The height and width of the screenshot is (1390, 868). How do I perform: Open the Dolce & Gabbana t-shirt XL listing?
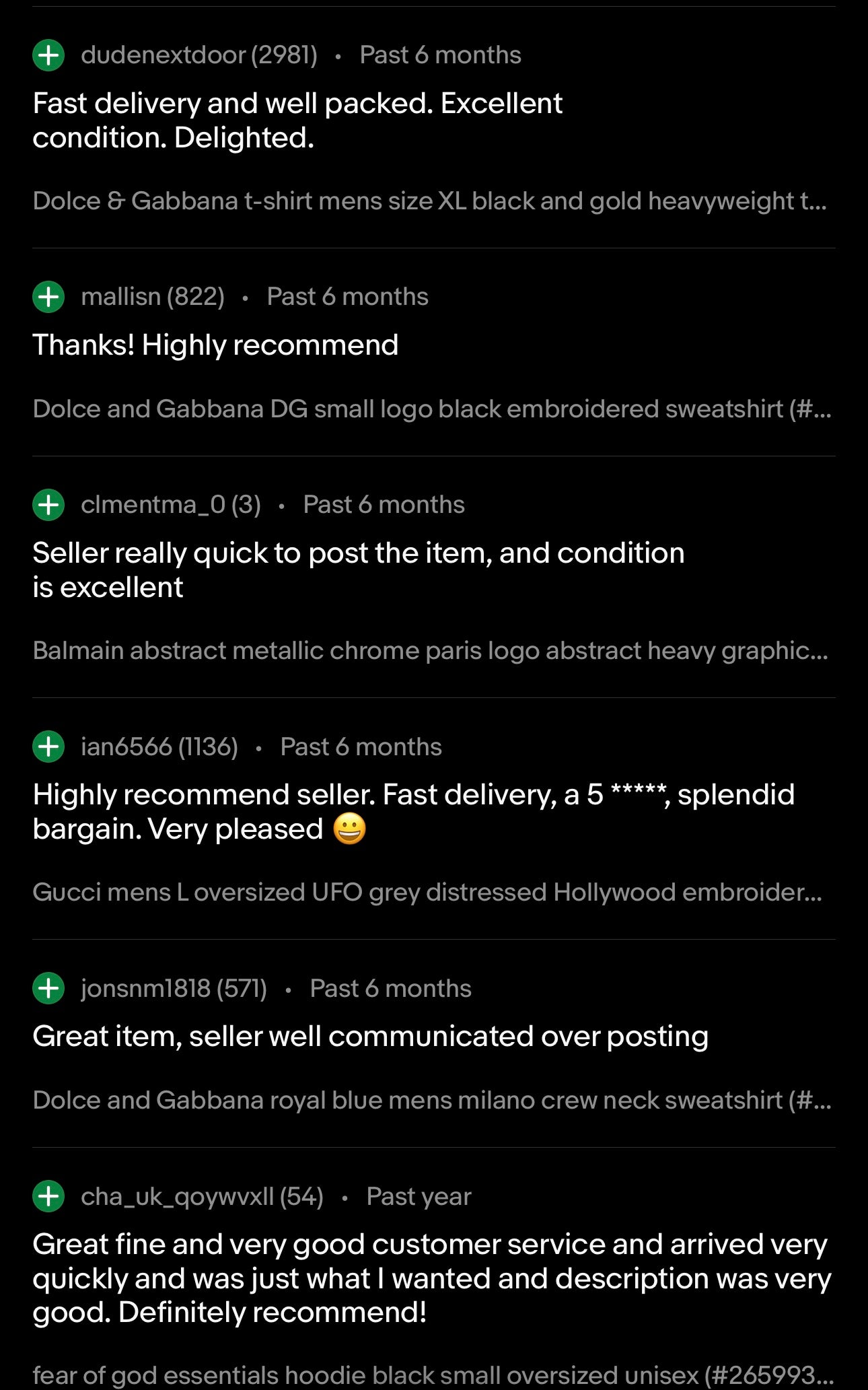pyautogui.click(x=429, y=201)
